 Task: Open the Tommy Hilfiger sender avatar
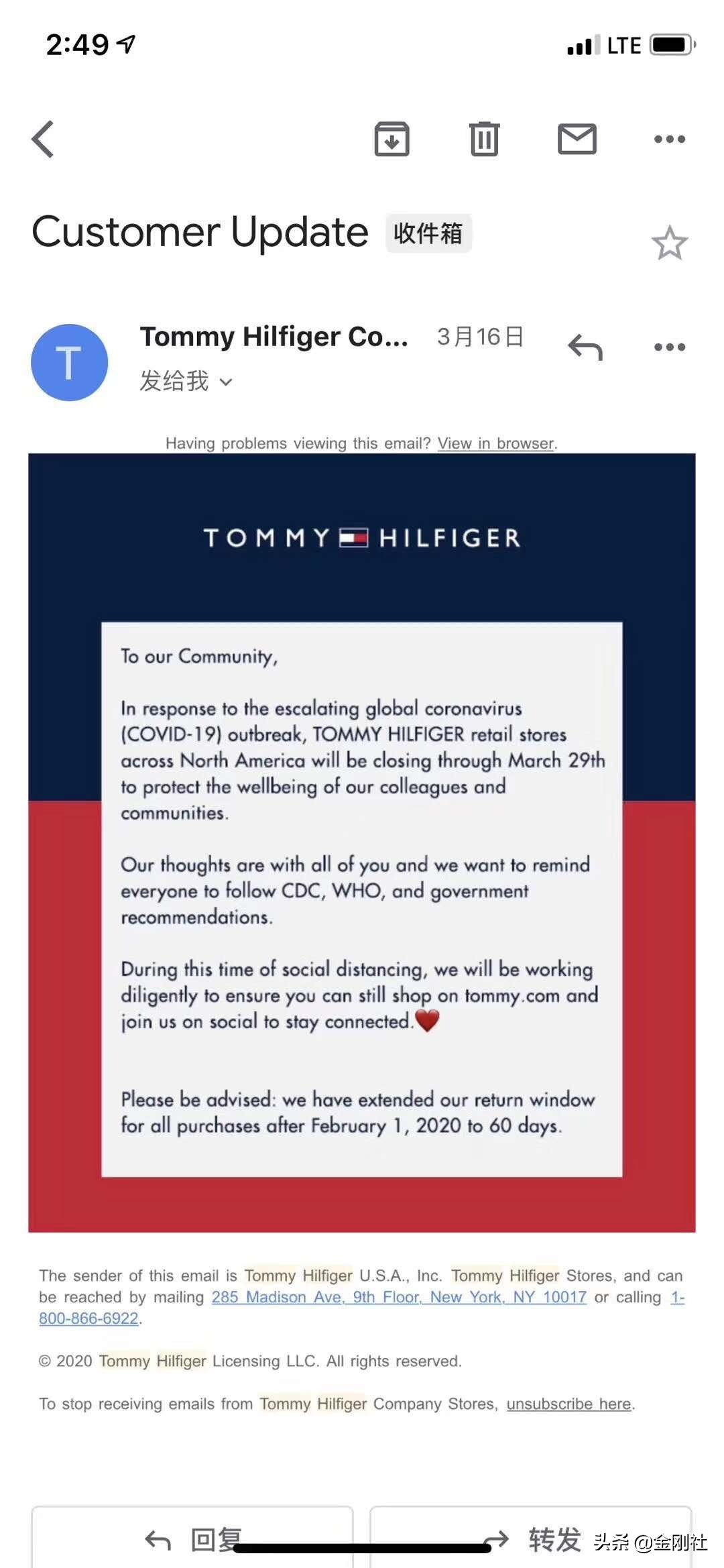point(70,363)
